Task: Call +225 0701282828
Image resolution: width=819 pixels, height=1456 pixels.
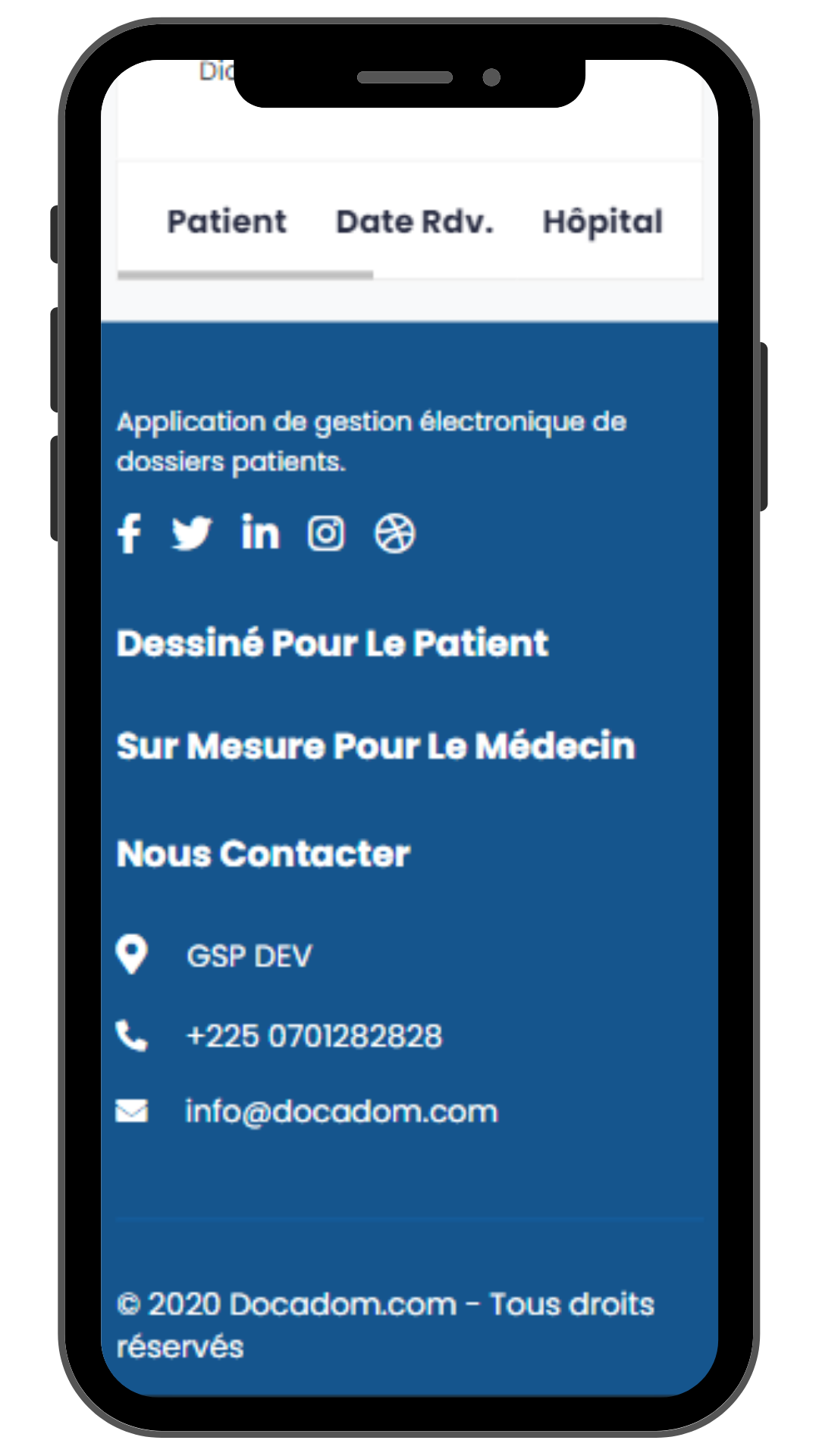Action: 314,1036
